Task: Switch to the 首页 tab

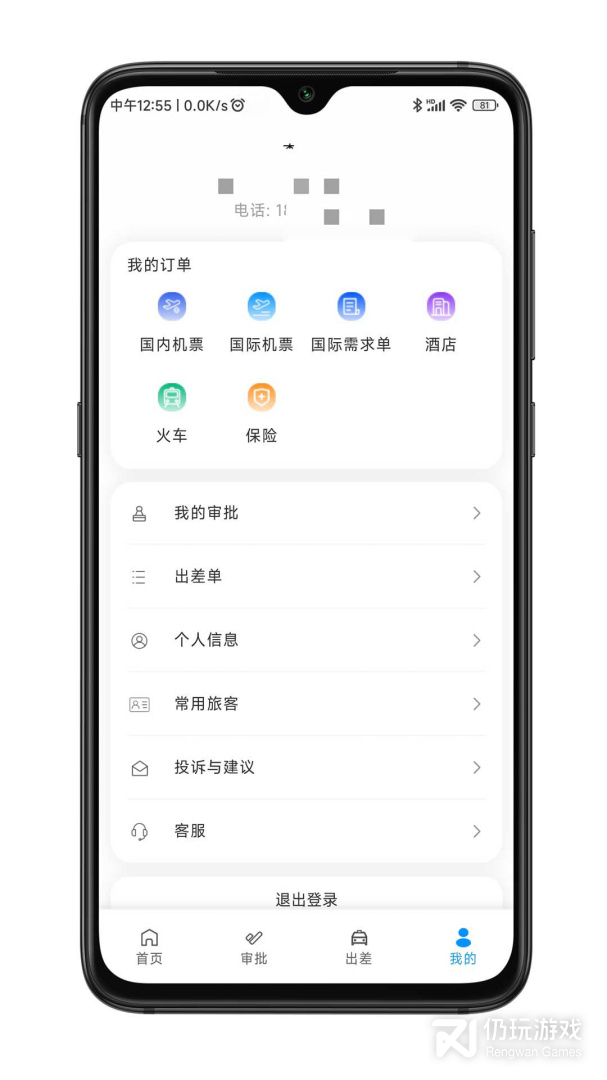Action: click(149, 946)
